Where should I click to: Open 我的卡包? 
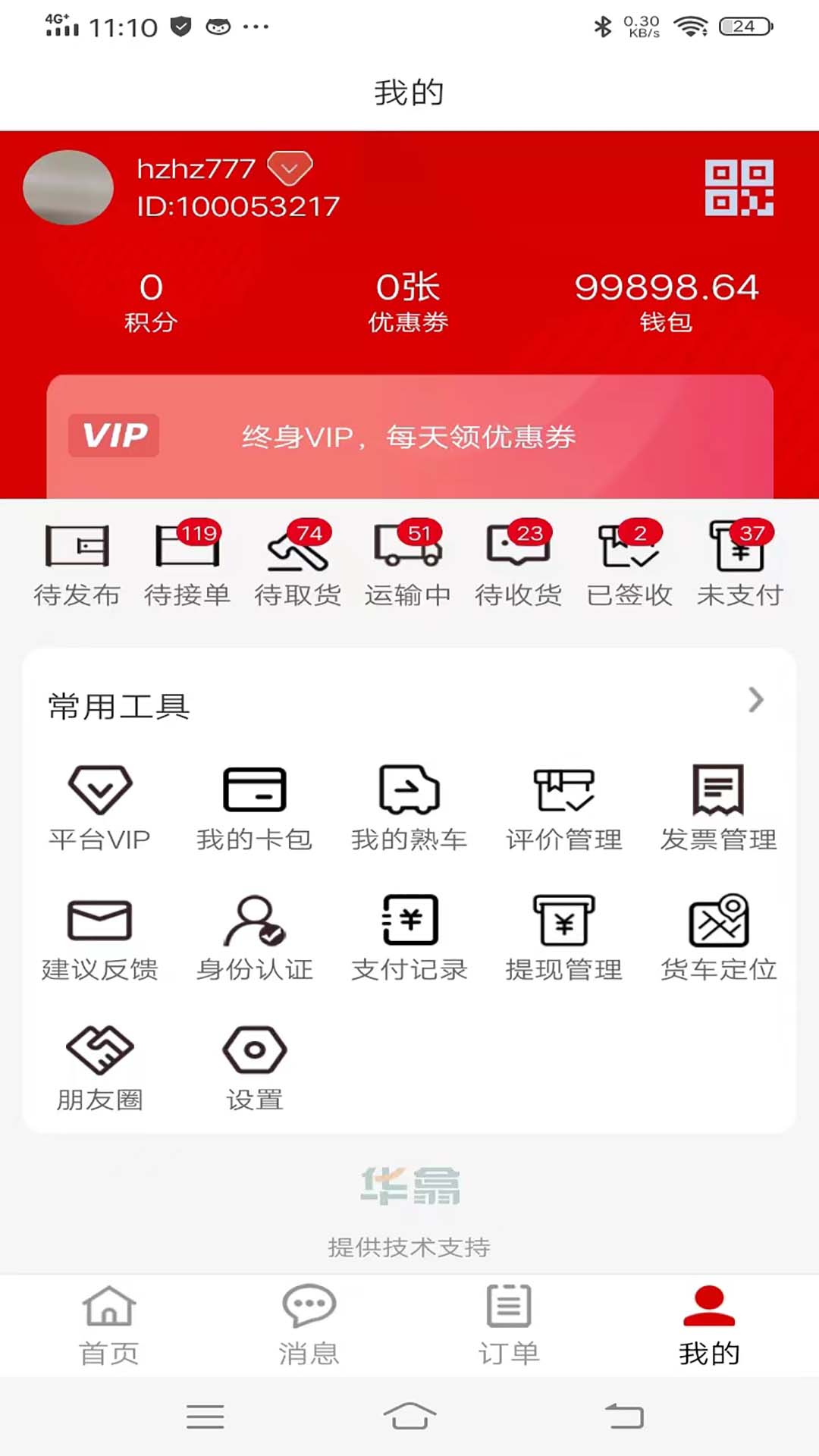tap(254, 808)
